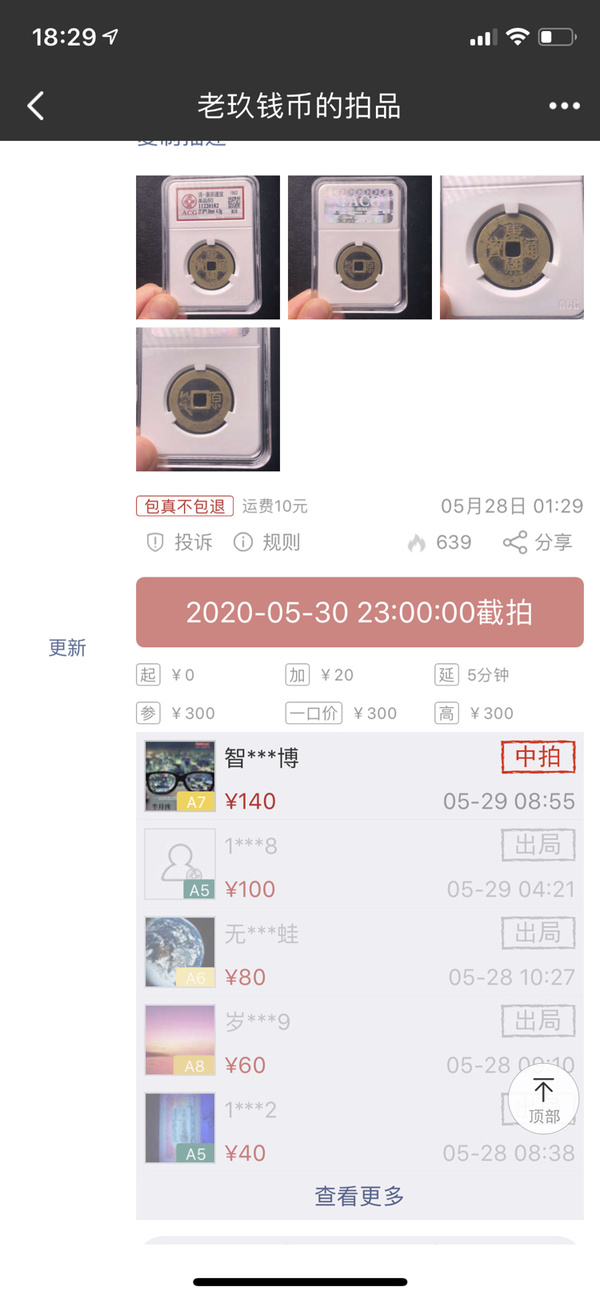Image resolution: width=600 pixels, height=1299 pixels.
Task: Share this auction via 分享
Action: click(538, 542)
